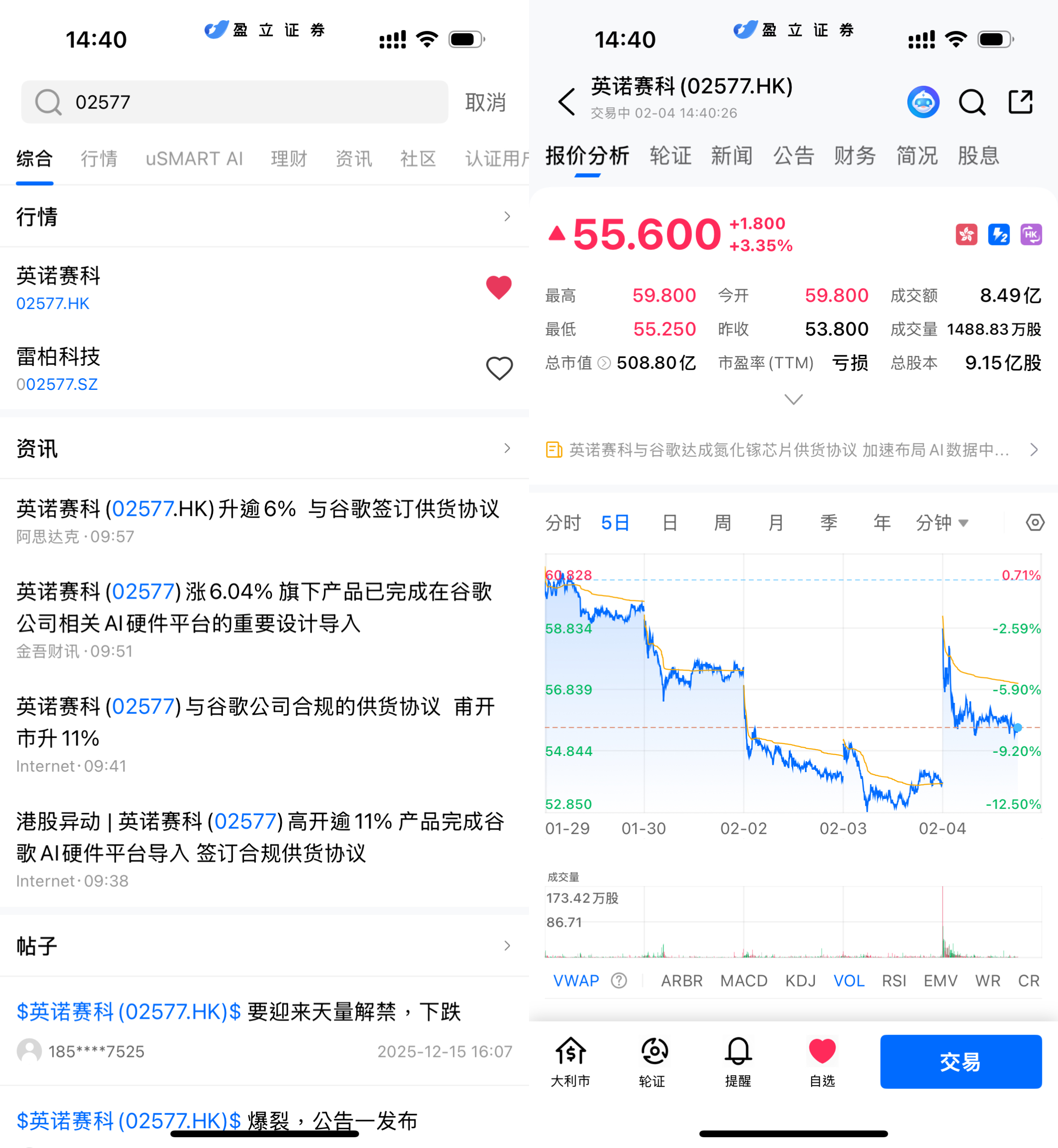1058x1148 pixels.
Task: Share the 英诺赛科 stock page
Action: (x=1020, y=102)
